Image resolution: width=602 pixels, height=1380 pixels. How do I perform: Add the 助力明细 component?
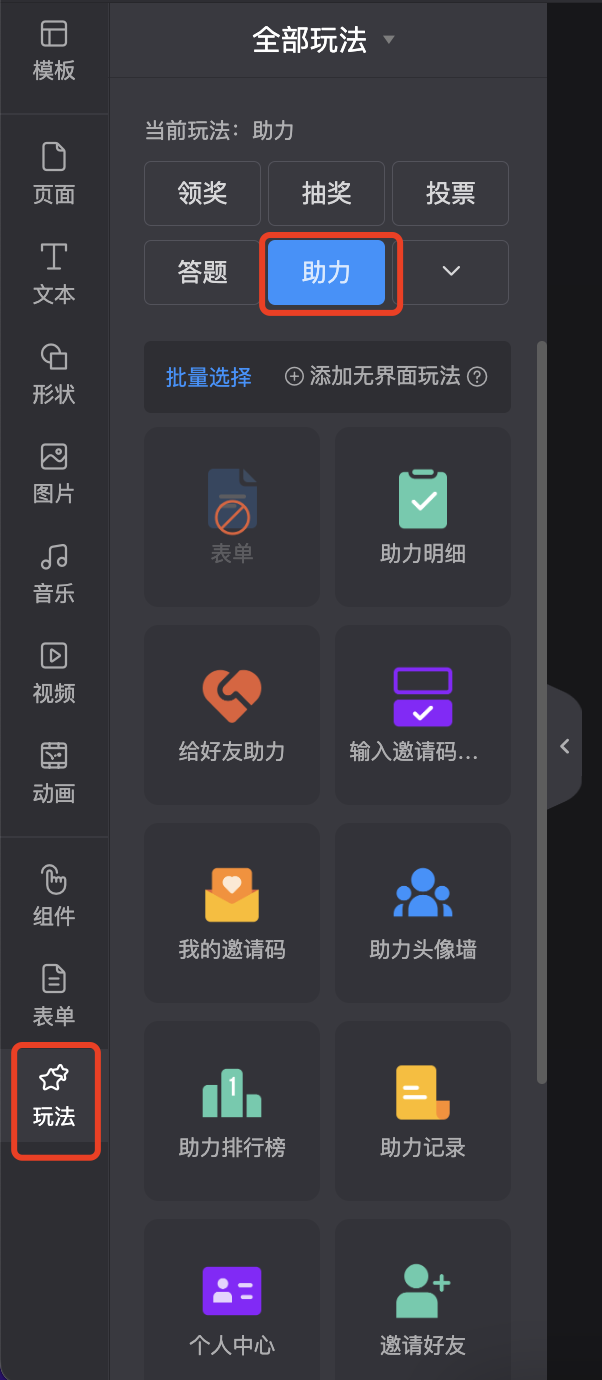click(x=423, y=517)
